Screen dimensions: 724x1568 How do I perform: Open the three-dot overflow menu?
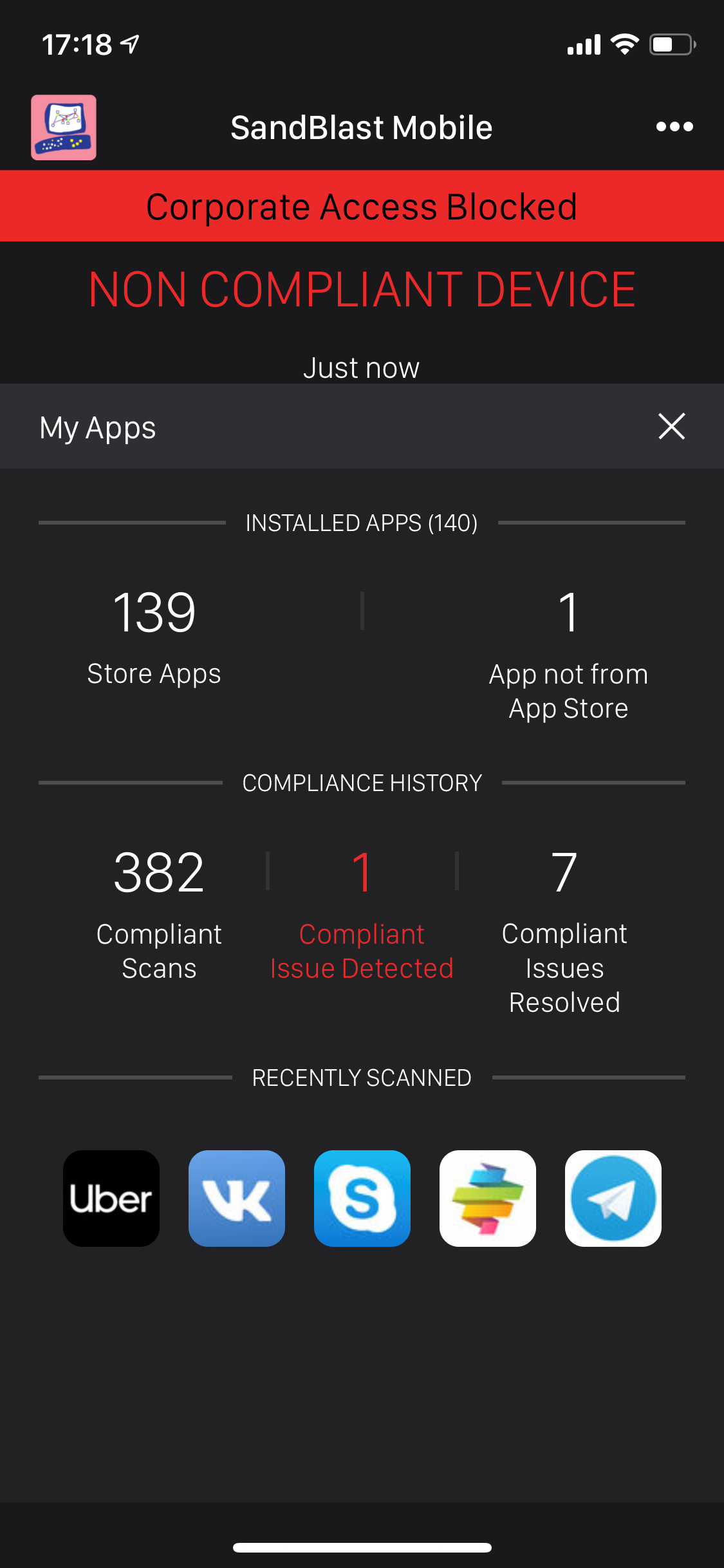click(674, 127)
